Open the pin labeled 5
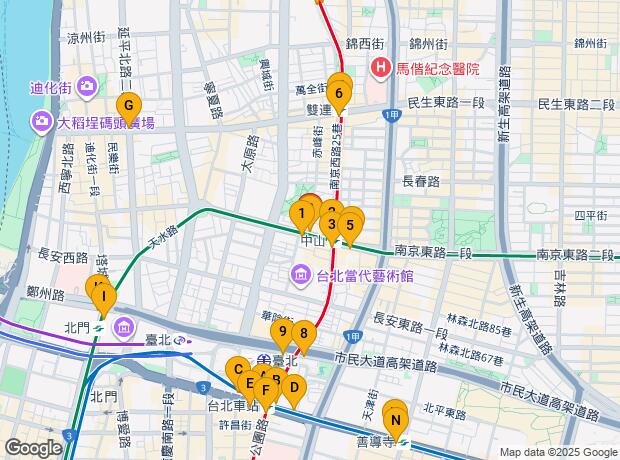620x460 pixels. [350, 225]
